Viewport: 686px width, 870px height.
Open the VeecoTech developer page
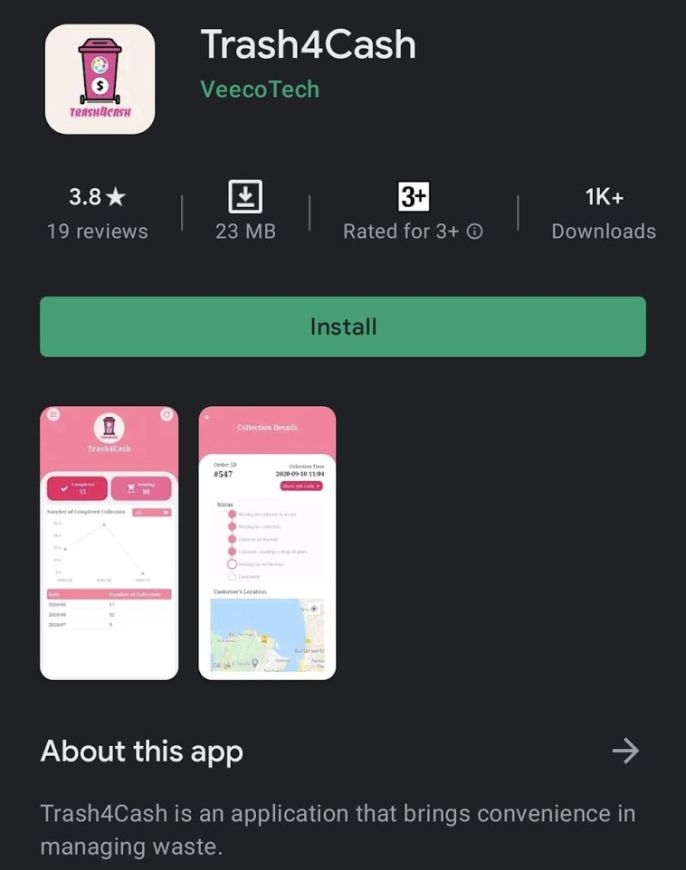(259, 89)
